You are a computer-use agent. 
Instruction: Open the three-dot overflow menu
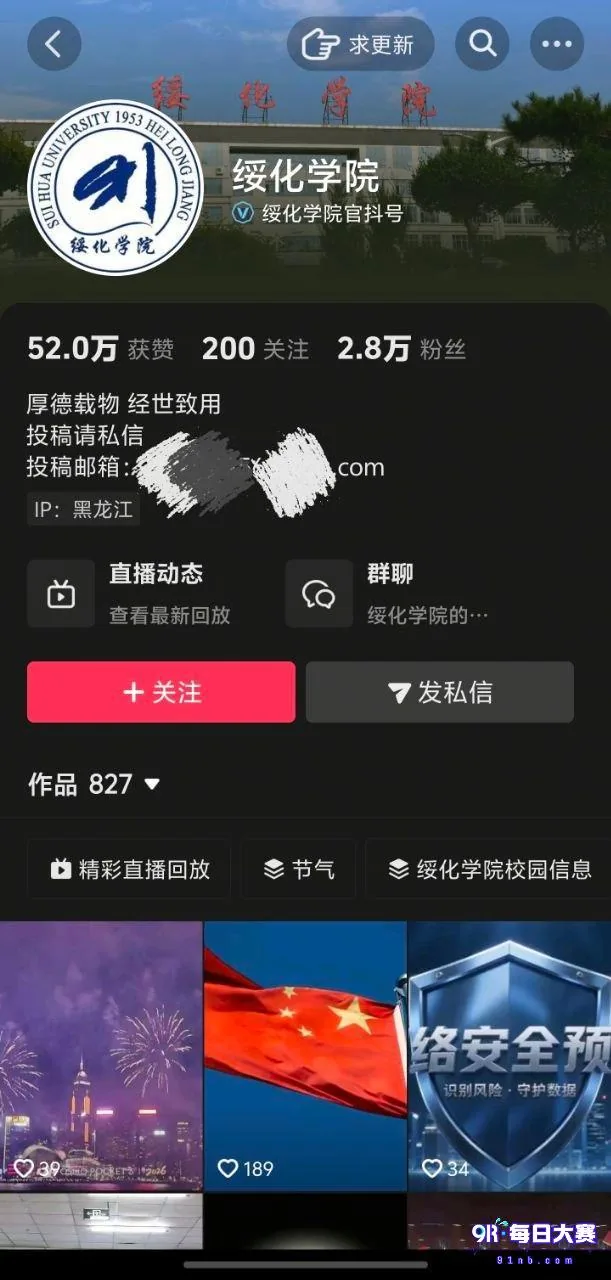(557, 44)
